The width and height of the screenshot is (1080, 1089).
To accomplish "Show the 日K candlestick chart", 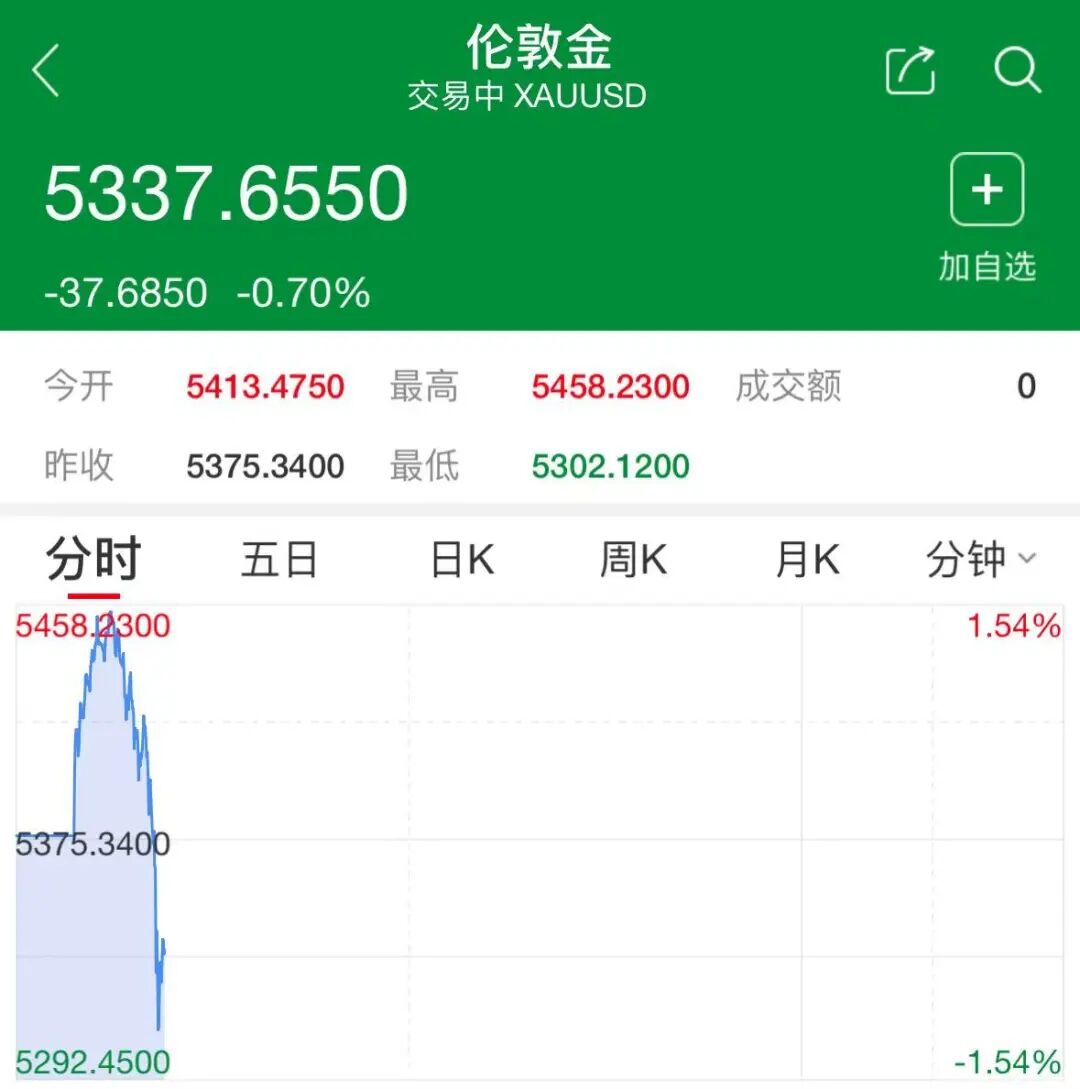I will (x=462, y=560).
